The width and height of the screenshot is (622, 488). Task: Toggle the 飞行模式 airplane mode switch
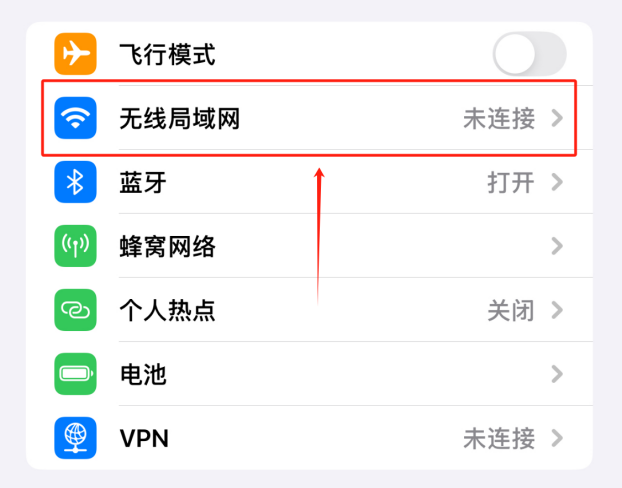pyautogui.click(x=529, y=54)
